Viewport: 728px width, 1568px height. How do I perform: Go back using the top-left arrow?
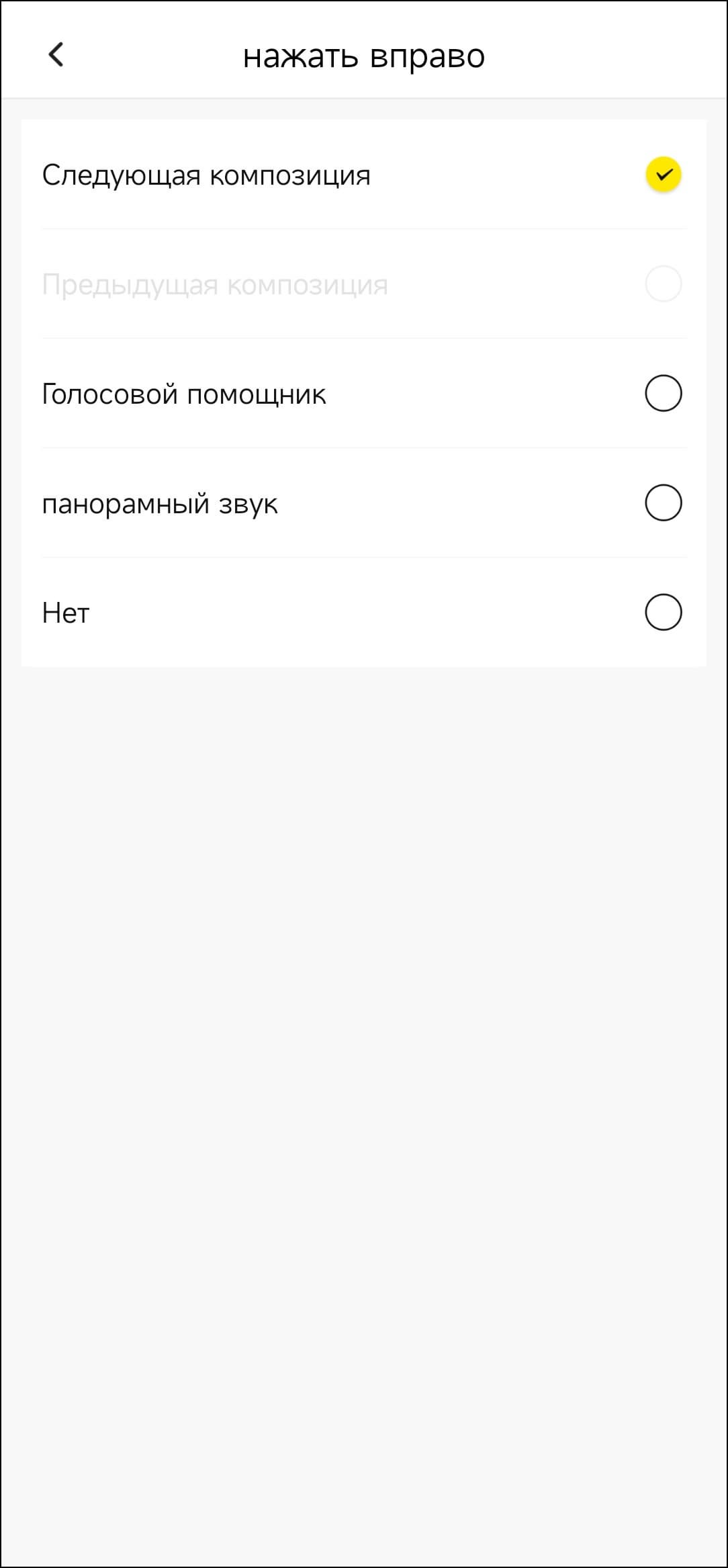pos(56,54)
